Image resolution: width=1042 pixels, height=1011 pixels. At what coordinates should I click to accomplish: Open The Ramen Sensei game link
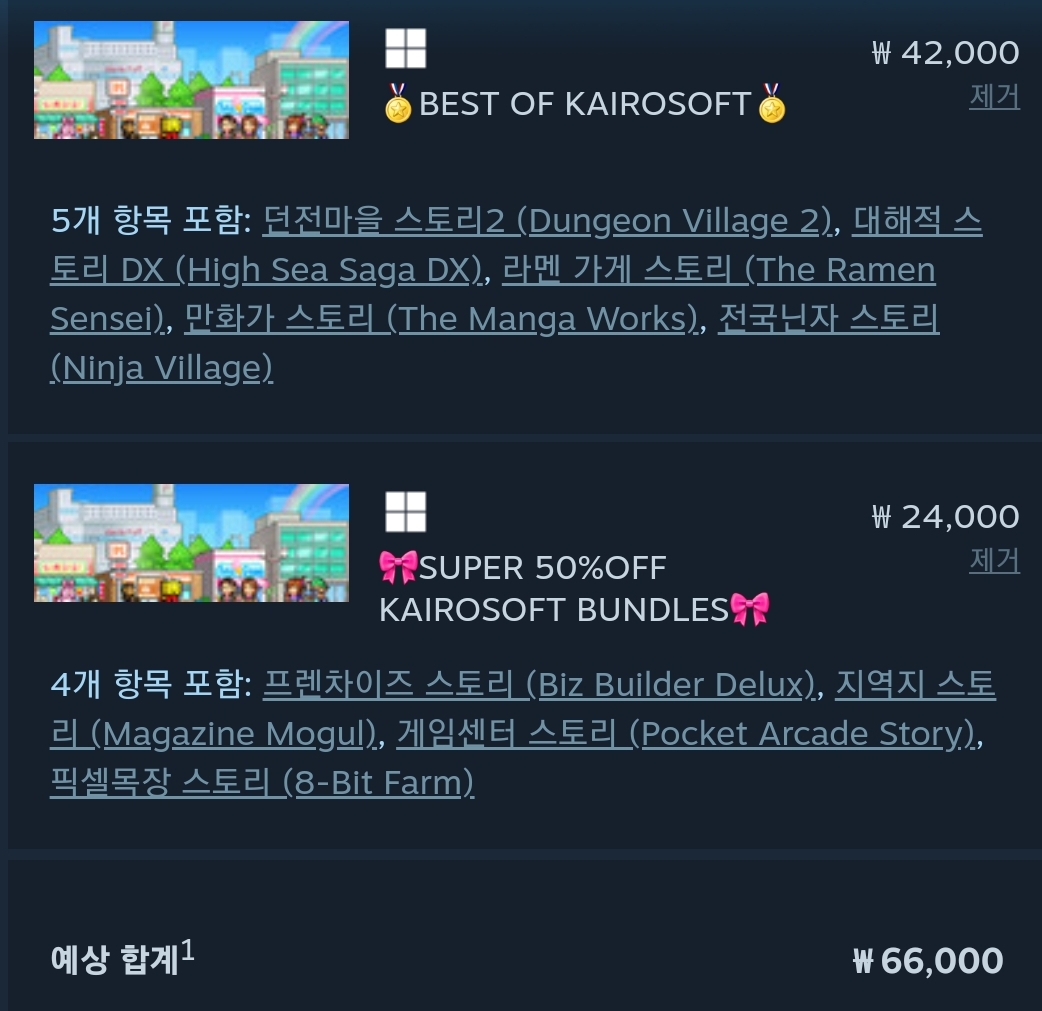[x=718, y=270]
